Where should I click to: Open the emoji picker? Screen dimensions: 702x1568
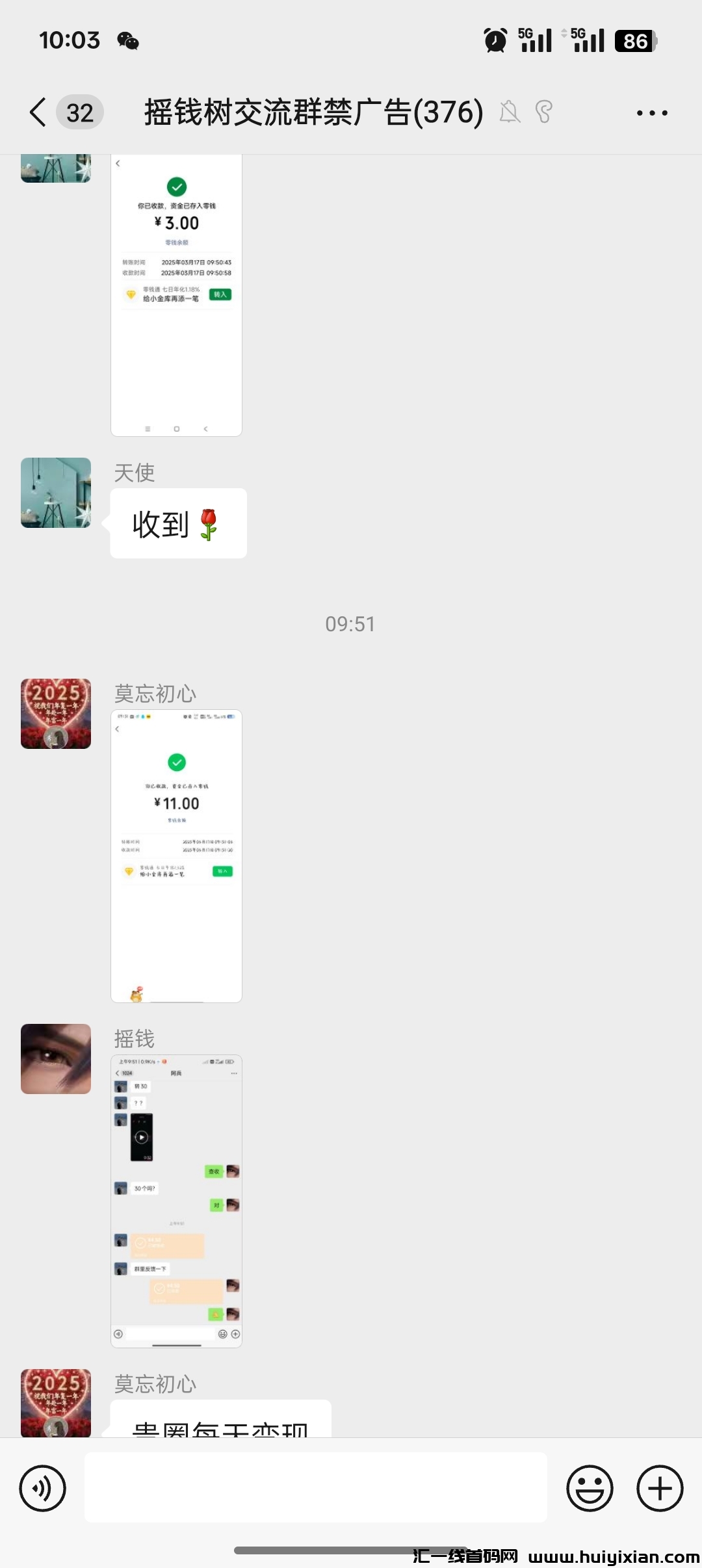589,1489
